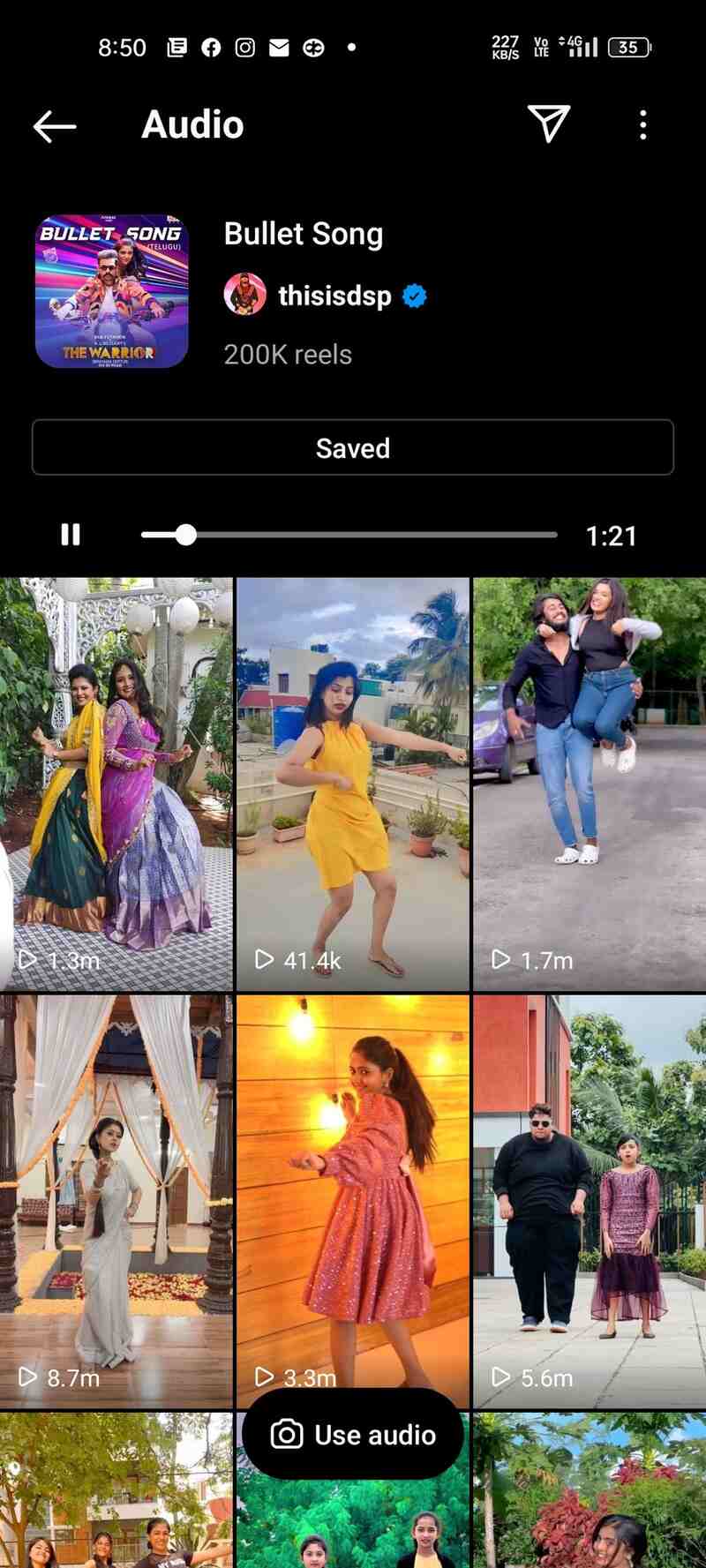Tap the Saved button to unsave audio
The width and height of the screenshot is (706, 1568).
[353, 447]
